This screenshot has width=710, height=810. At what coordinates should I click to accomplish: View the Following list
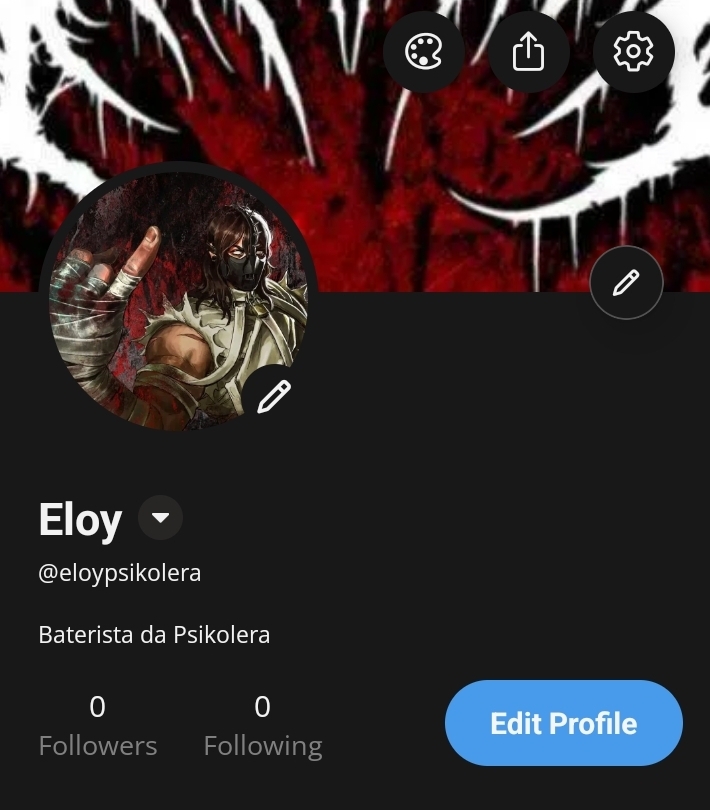262,726
